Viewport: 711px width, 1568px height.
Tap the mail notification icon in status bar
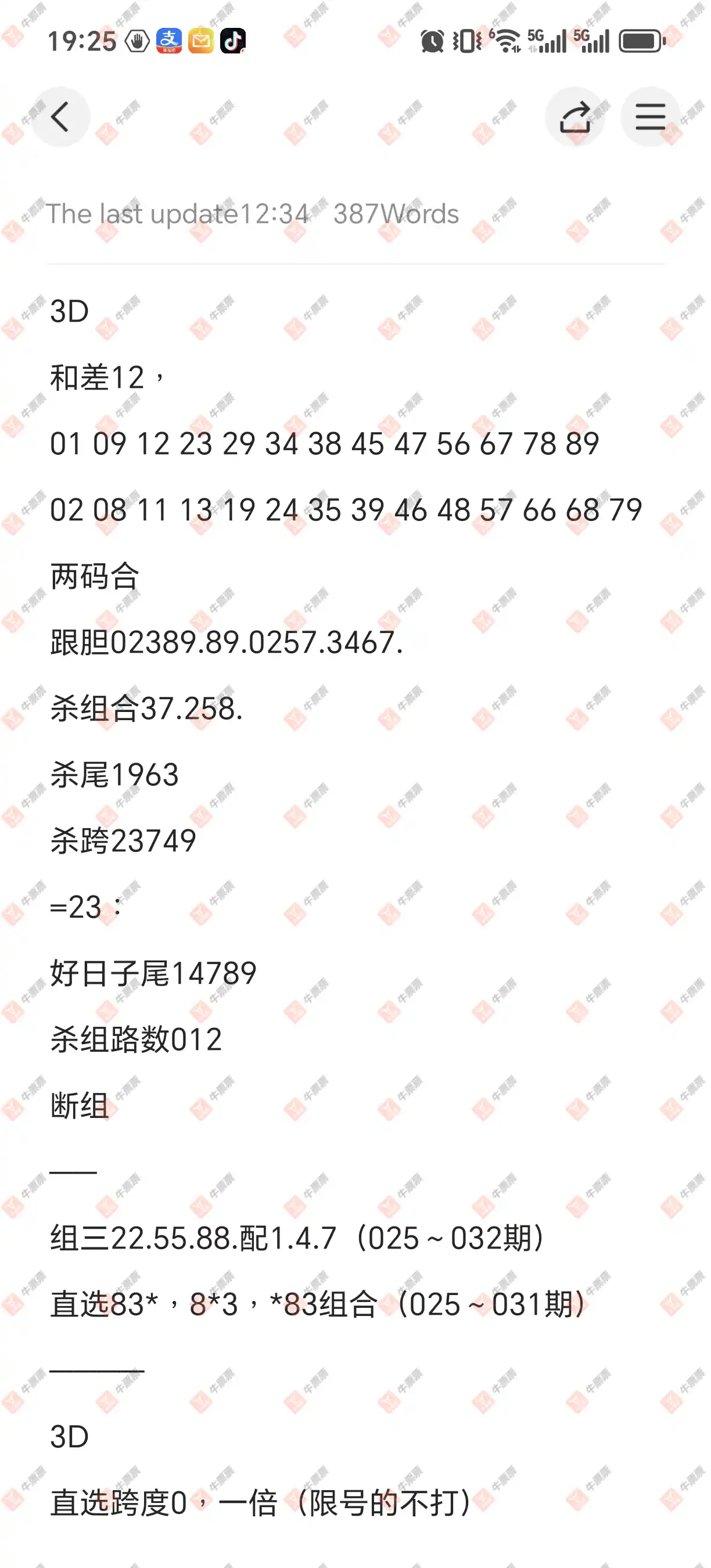point(202,40)
